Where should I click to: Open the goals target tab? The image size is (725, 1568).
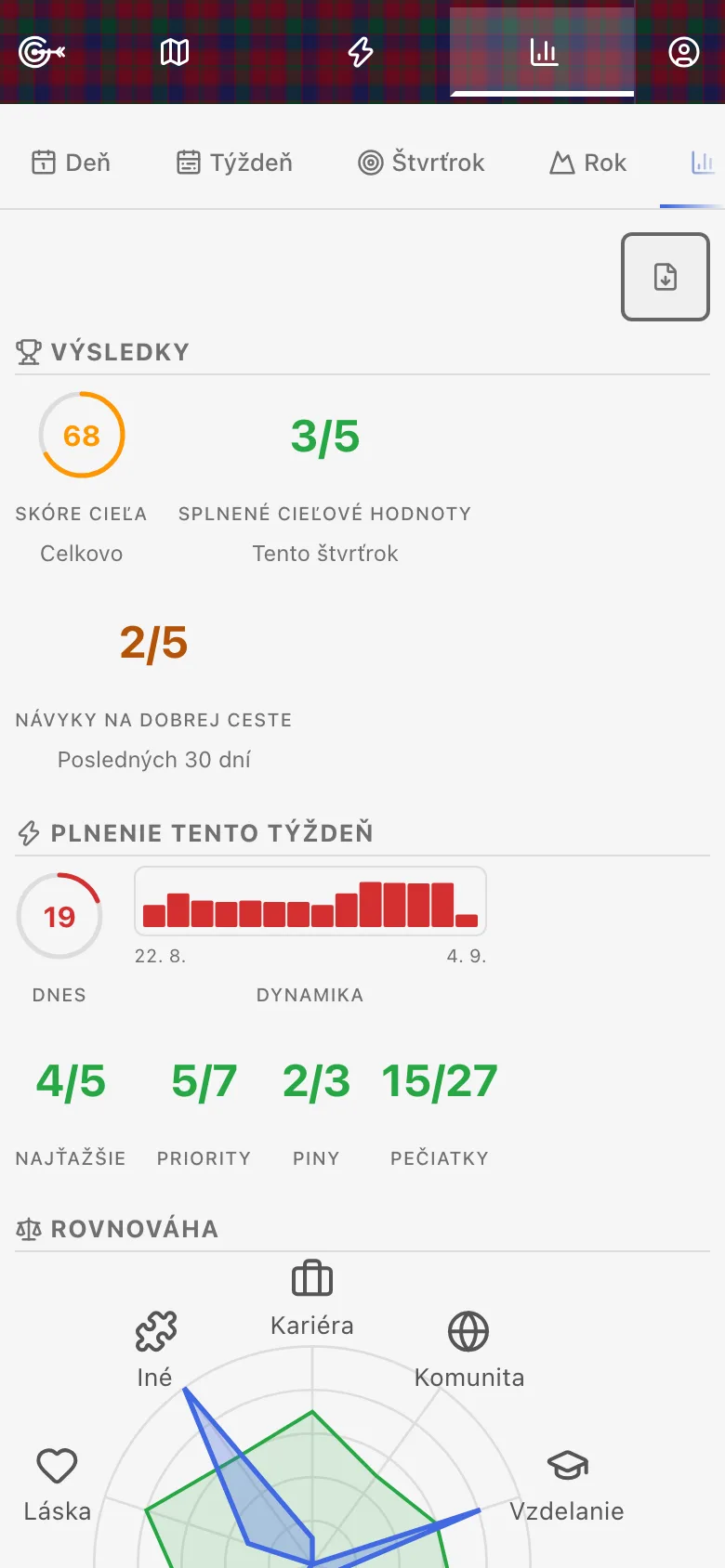click(42, 52)
